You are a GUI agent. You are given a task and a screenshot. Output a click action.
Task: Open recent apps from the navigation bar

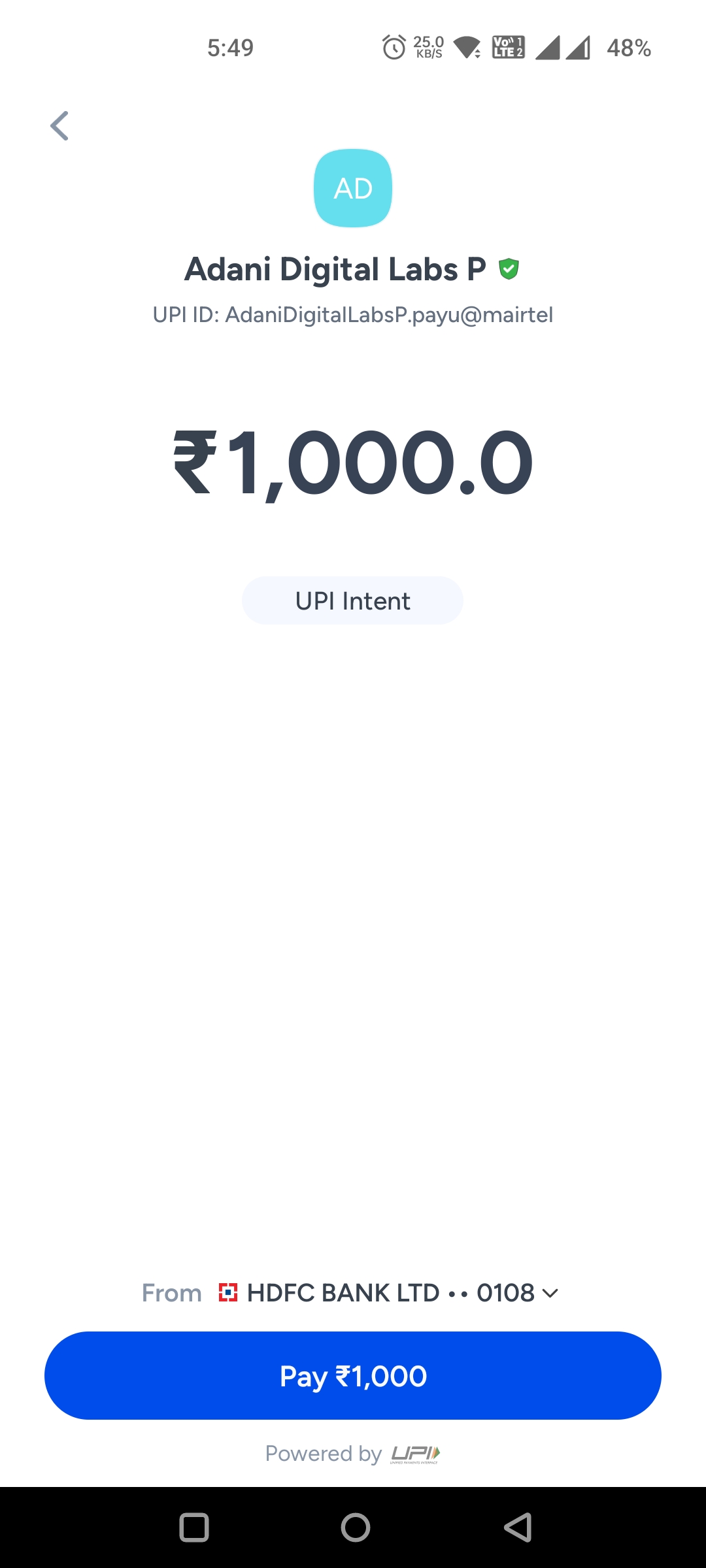[194, 1527]
